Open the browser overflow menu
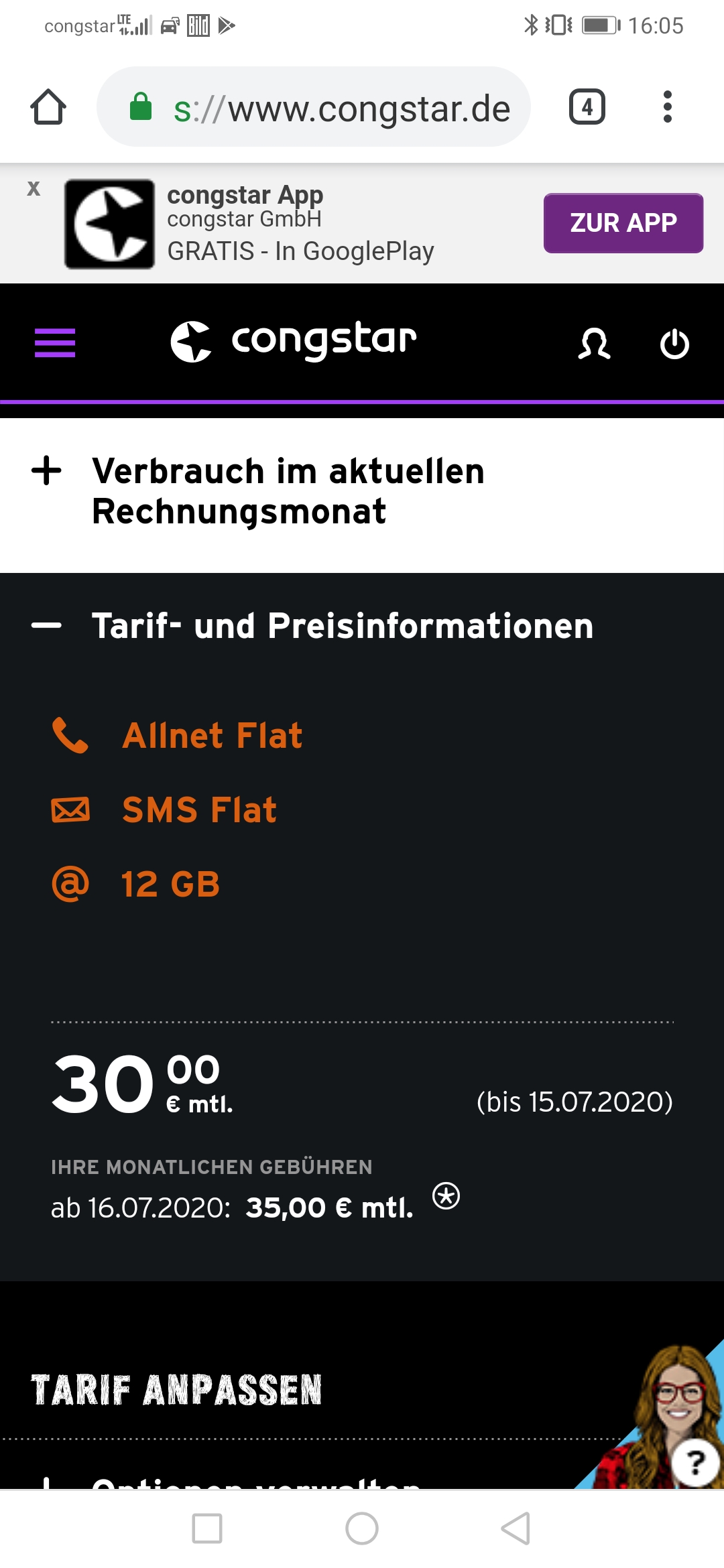This screenshot has width=724, height=1568. click(x=667, y=107)
